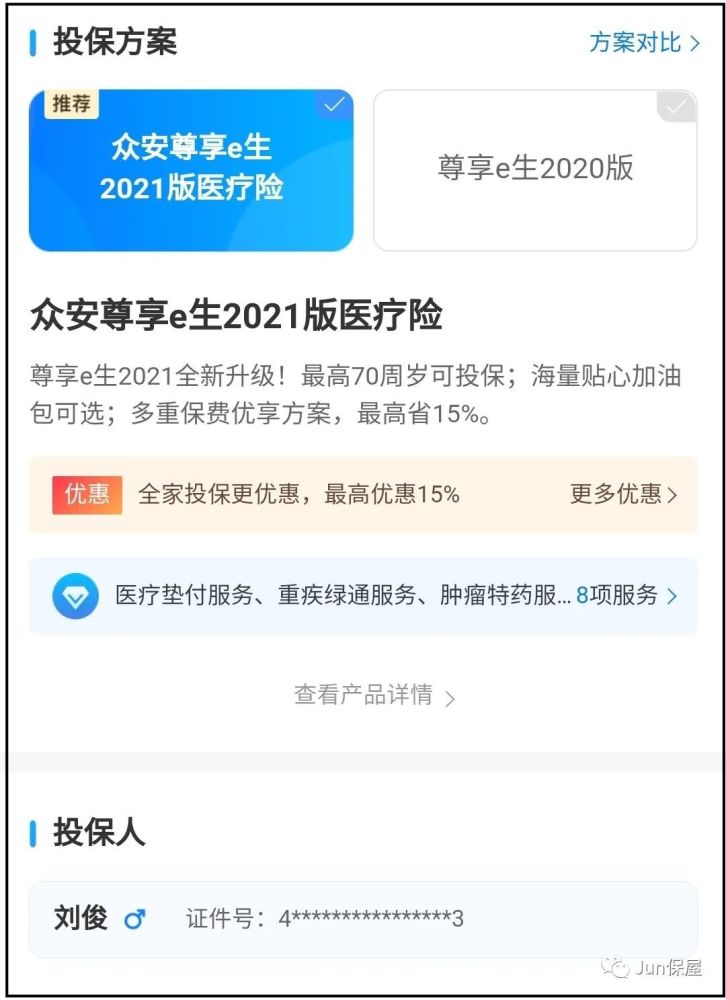This screenshot has height=1000, width=726.
Task: View 更多优惠 discount details
Action: click(623, 494)
